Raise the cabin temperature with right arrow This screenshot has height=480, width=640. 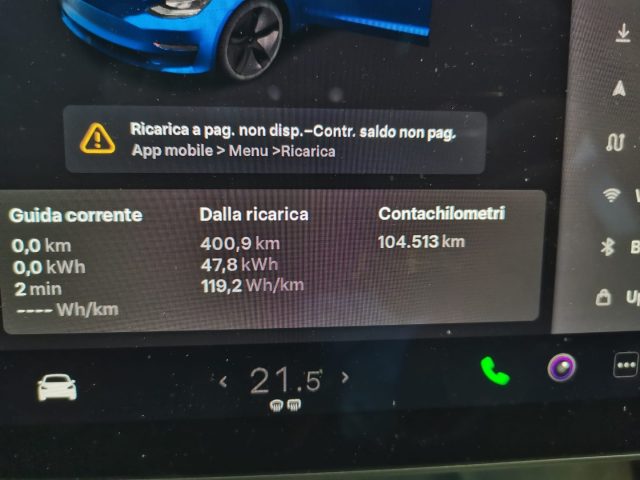click(x=345, y=378)
